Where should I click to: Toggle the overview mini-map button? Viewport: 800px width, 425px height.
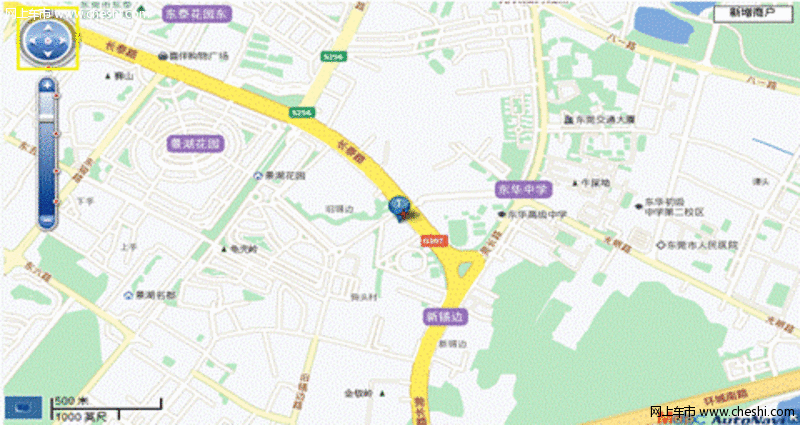[x=23, y=407]
